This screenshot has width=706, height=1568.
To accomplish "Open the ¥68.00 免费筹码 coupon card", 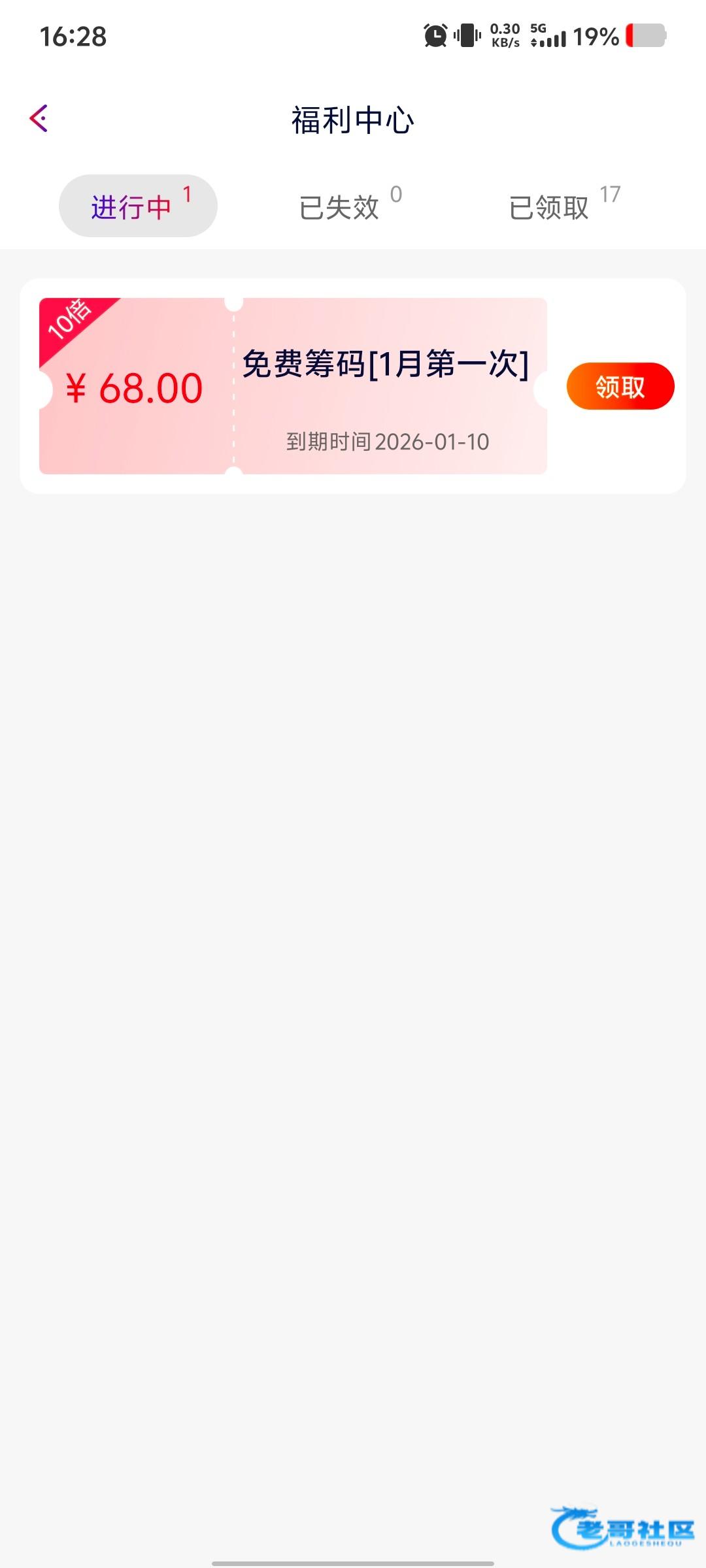I will 293,386.
